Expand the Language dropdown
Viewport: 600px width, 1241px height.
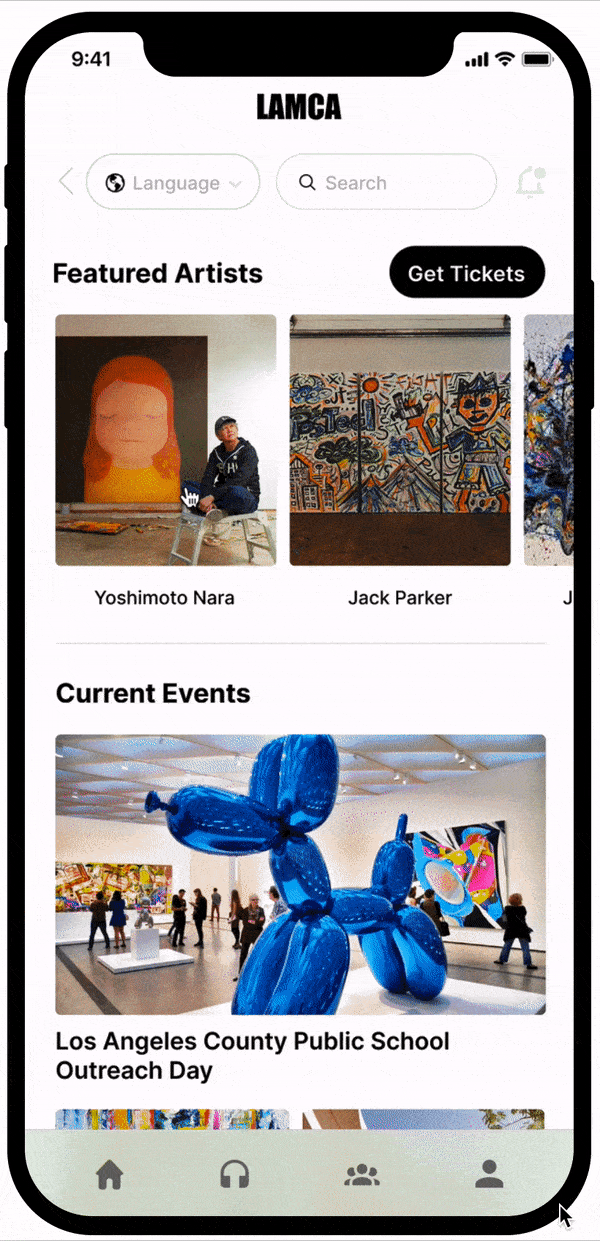(174, 183)
